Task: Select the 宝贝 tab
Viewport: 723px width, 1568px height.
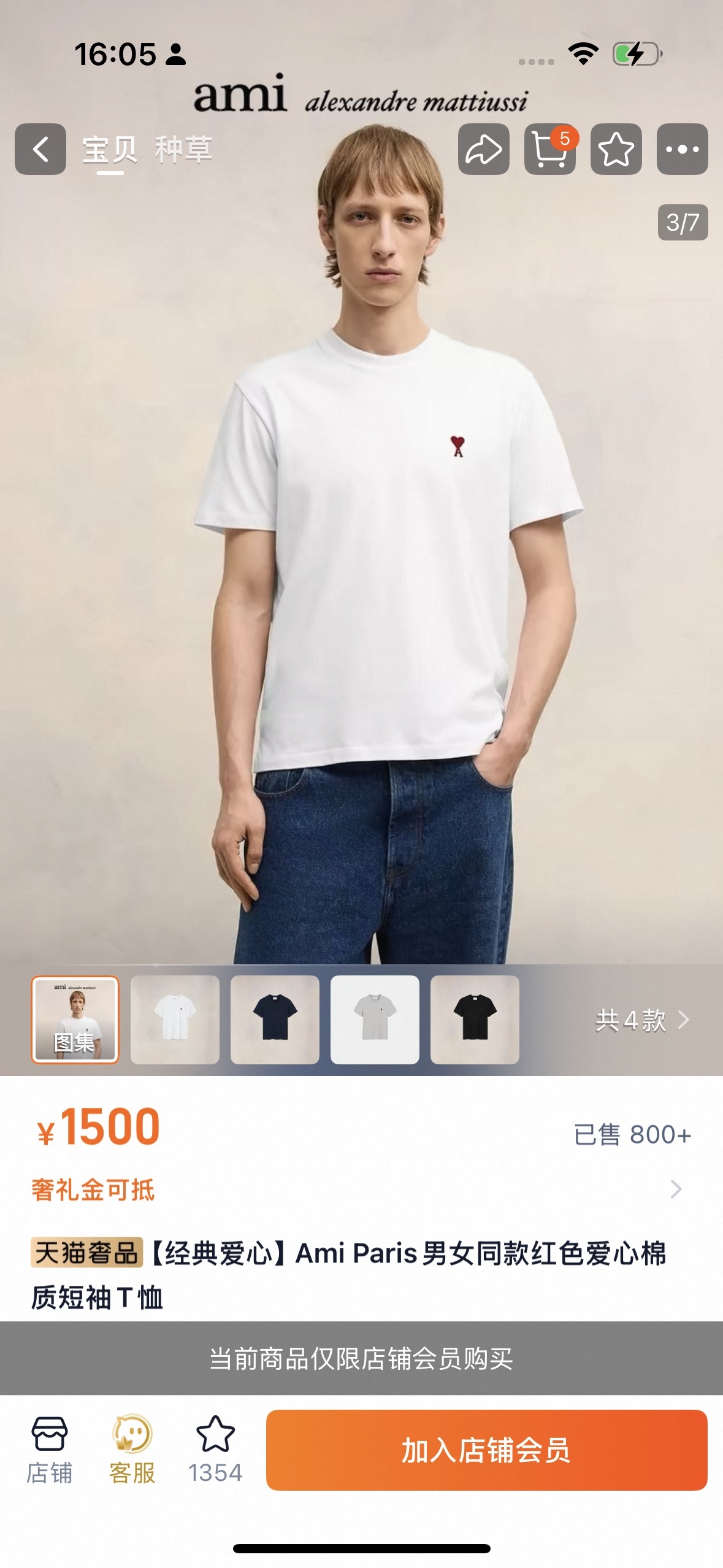Action: coord(110,150)
